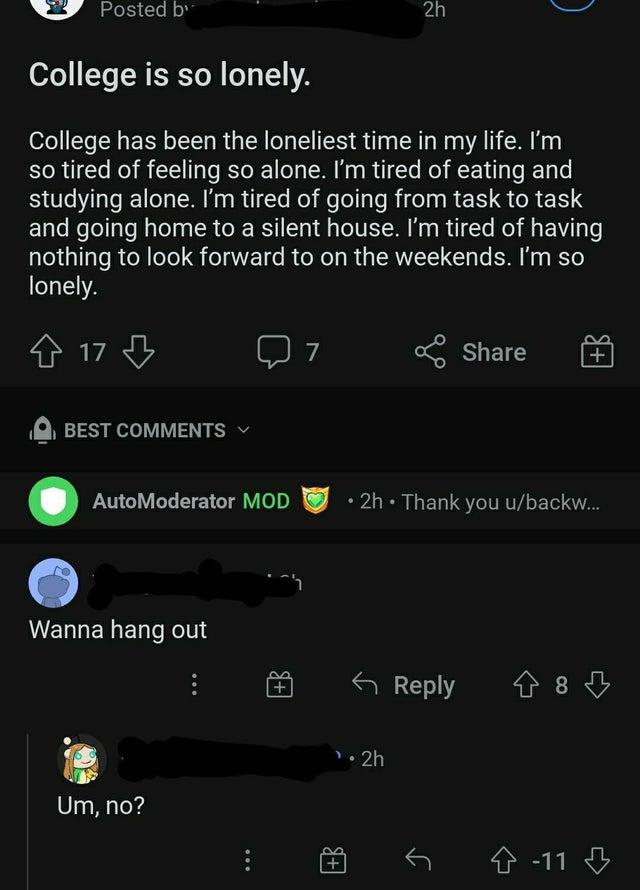This screenshot has height=890, width=640.
Task: Award the "Um, no?" comment
Action: tap(331, 860)
